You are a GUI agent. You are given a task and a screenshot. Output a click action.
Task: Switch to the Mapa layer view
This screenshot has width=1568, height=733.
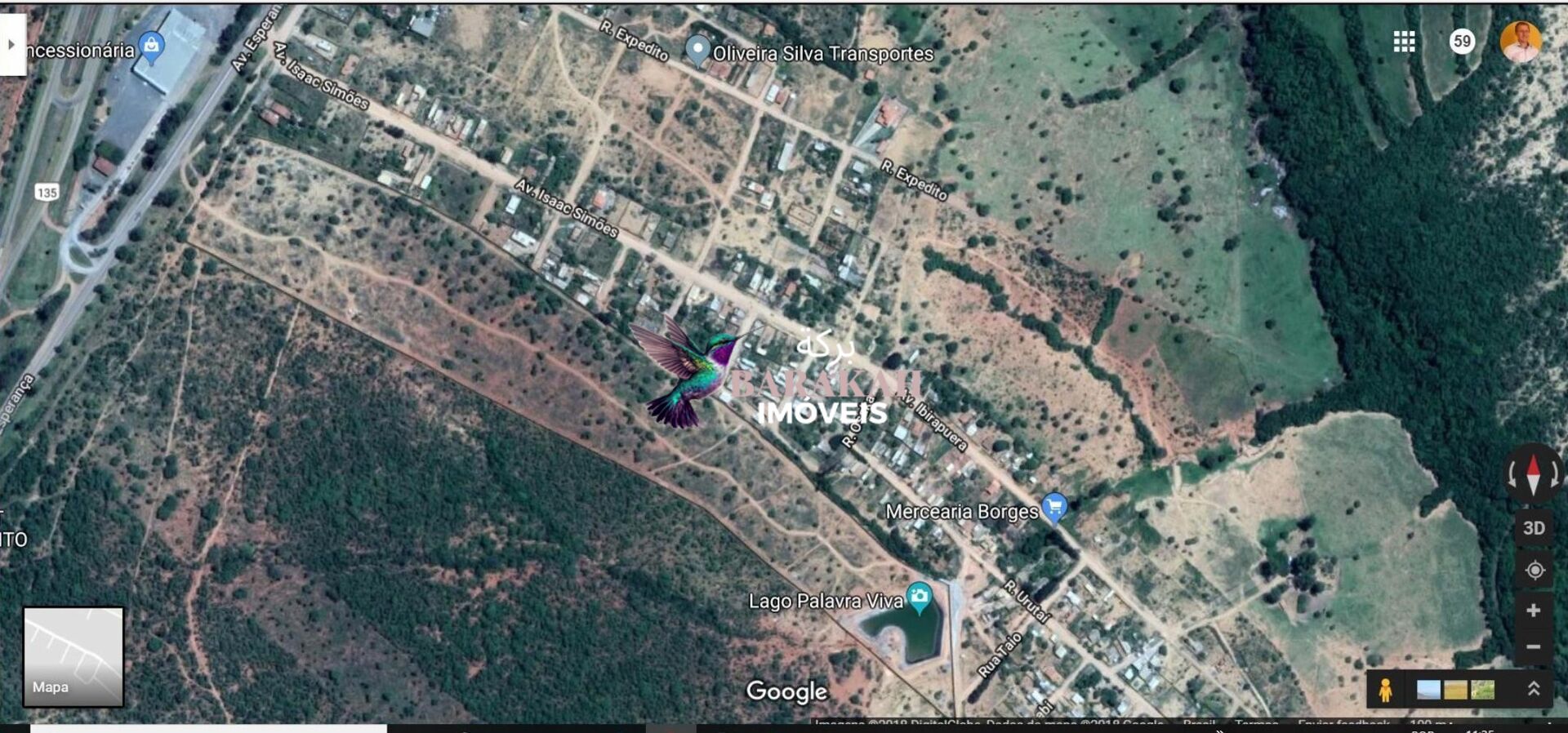tap(73, 656)
